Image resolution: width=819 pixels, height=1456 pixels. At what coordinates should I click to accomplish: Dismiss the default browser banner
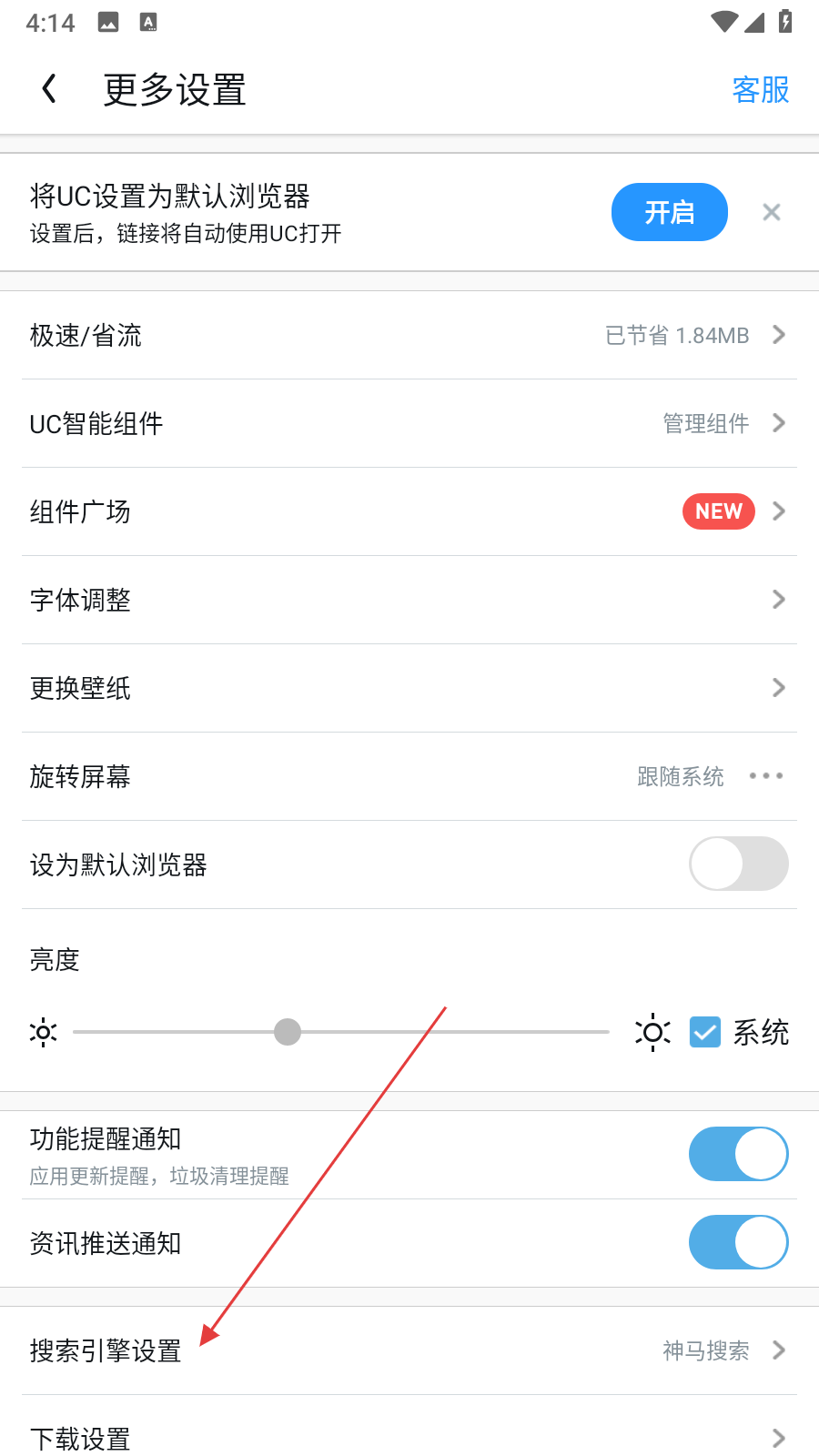click(x=772, y=212)
